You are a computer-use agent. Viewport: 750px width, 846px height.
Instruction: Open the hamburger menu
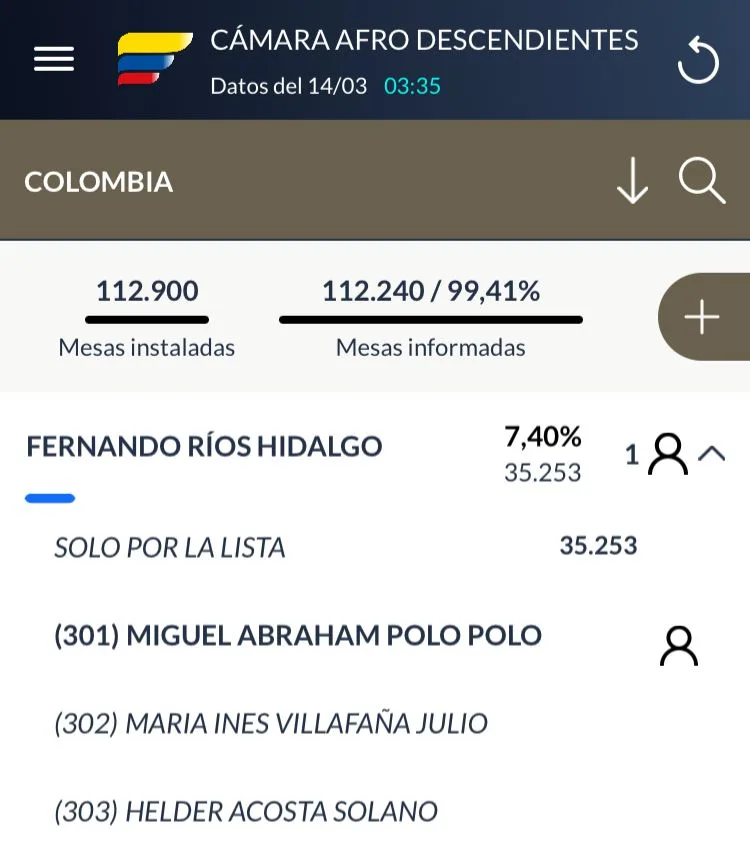[x=54, y=59]
